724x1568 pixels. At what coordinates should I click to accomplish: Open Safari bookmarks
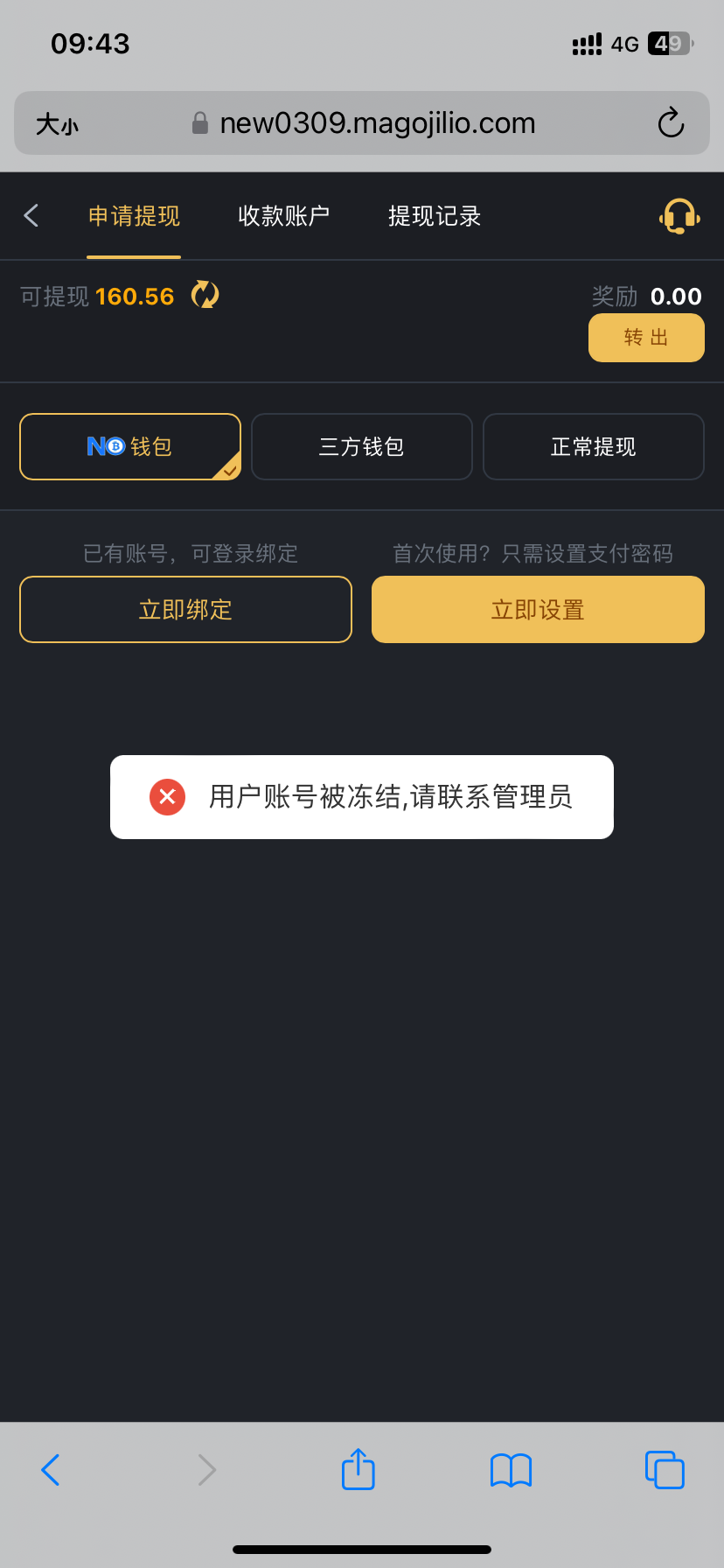[x=512, y=1470]
